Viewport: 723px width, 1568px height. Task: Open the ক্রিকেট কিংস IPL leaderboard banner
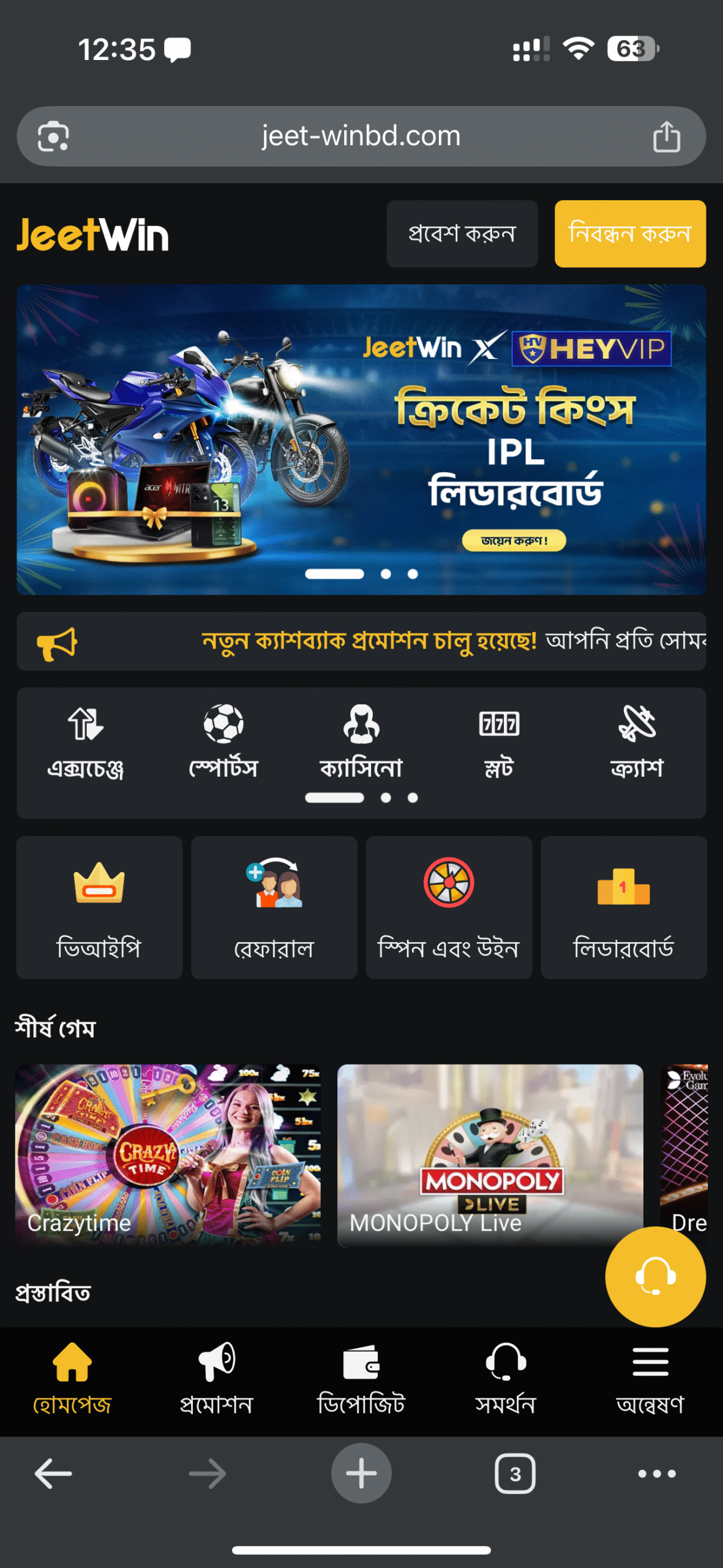tap(361, 439)
